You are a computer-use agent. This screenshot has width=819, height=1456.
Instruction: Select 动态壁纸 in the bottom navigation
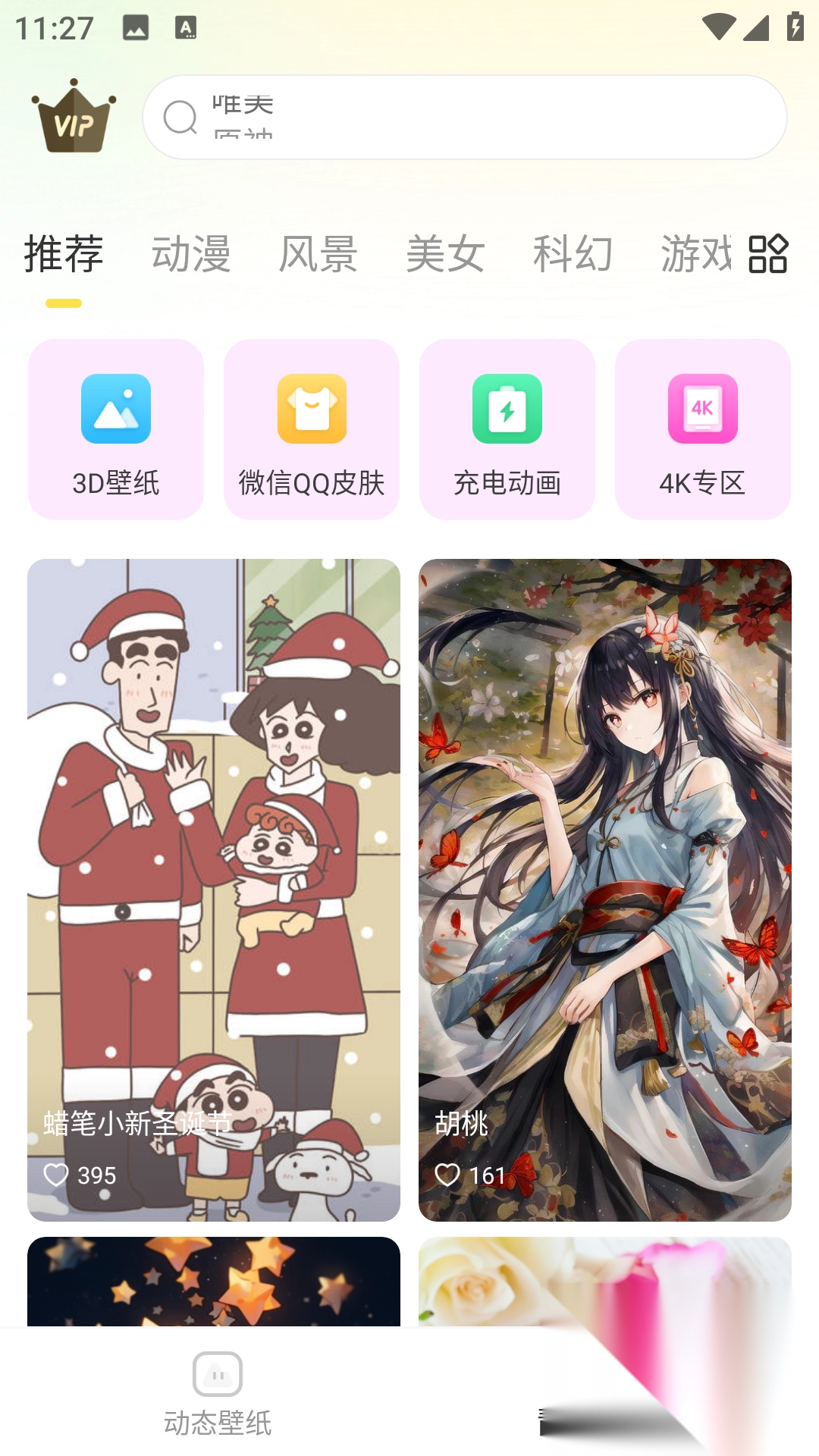[x=218, y=1392]
